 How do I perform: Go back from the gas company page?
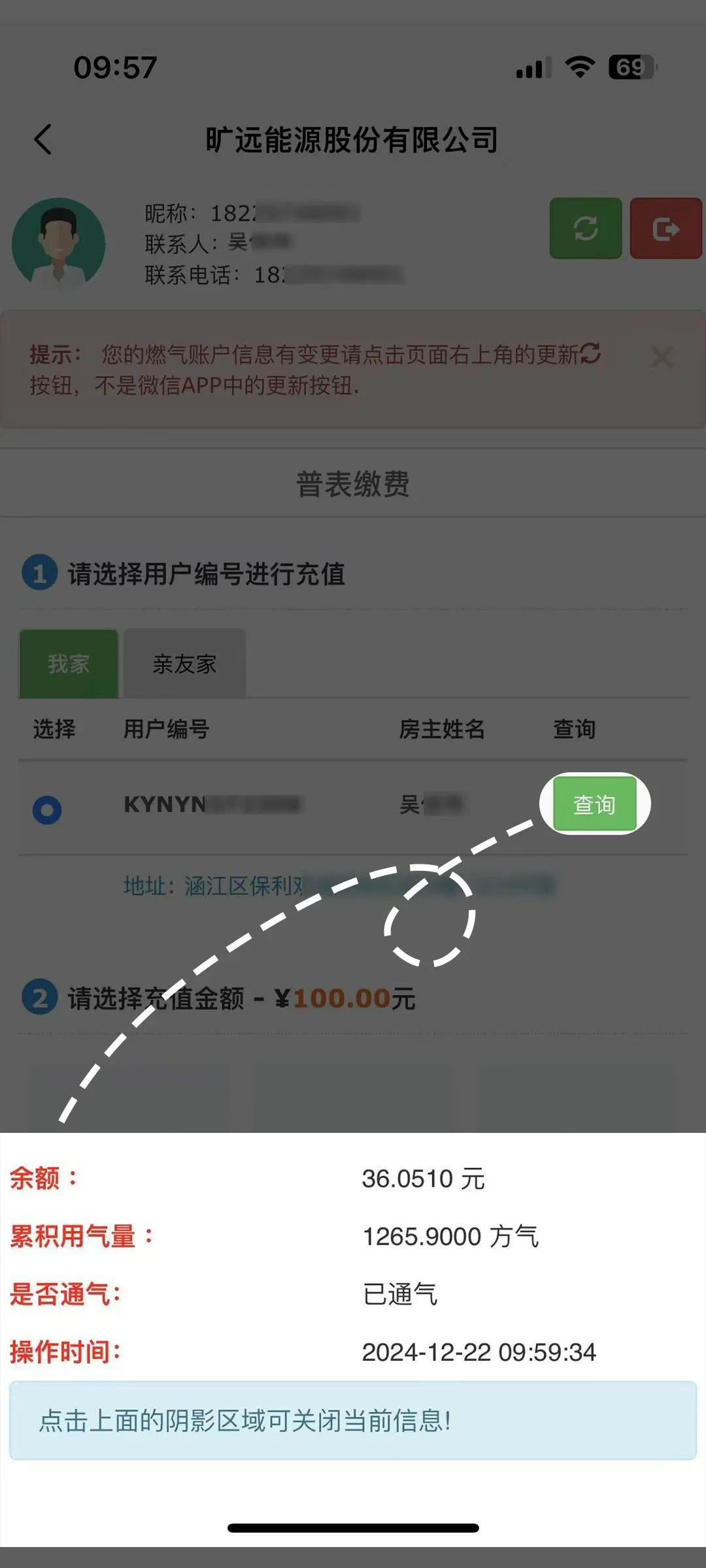coord(43,139)
